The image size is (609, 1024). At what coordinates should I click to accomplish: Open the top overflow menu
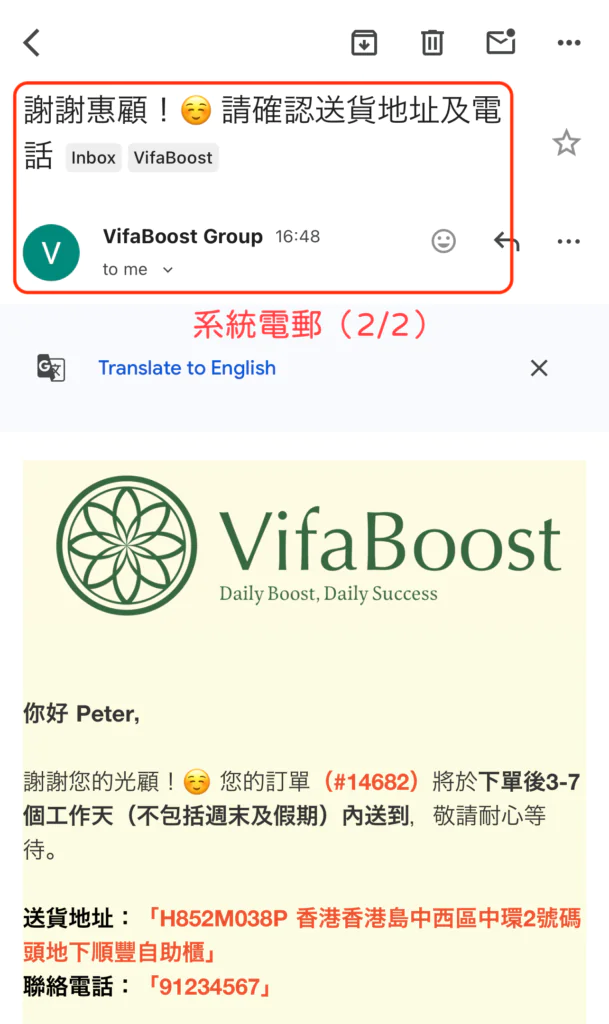(x=568, y=42)
